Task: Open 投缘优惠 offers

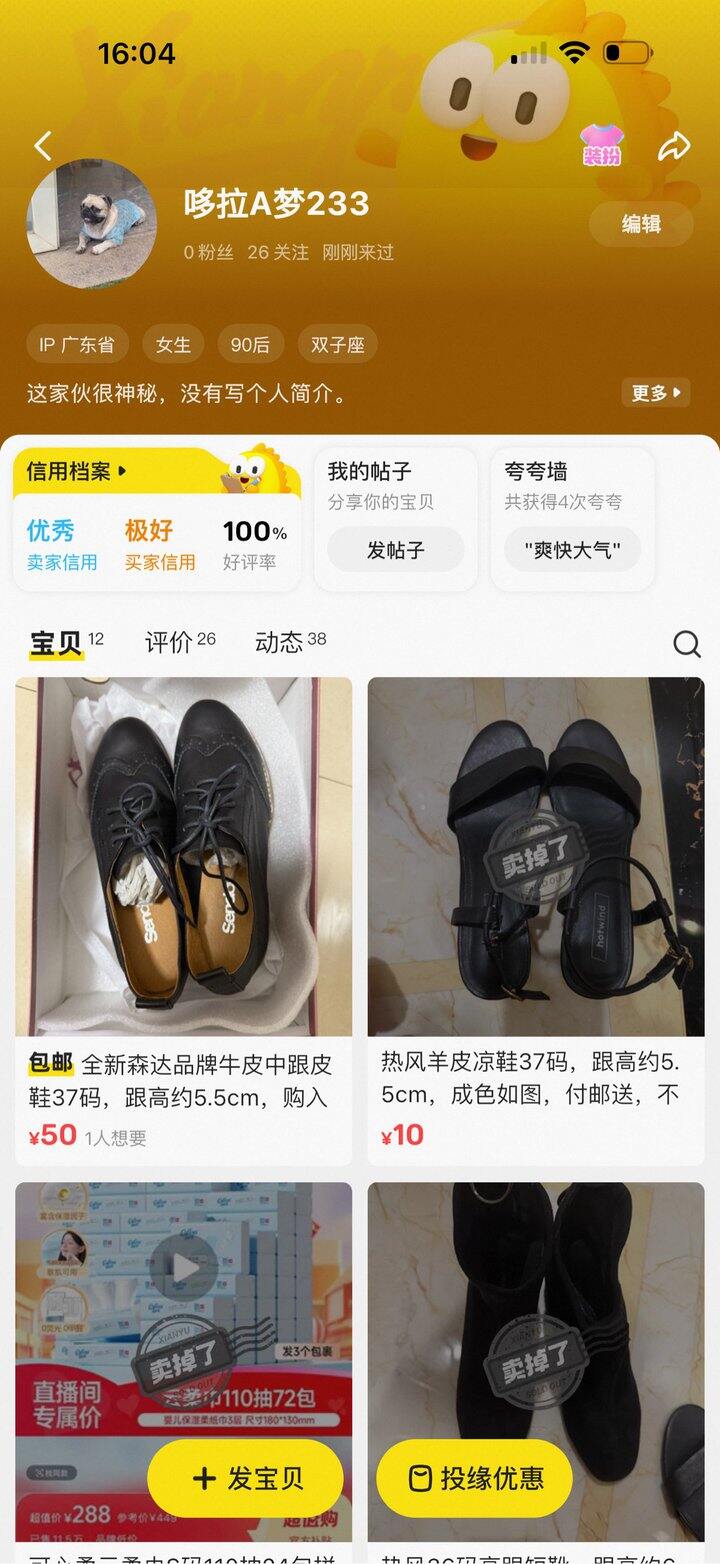Action: click(475, 1479)
